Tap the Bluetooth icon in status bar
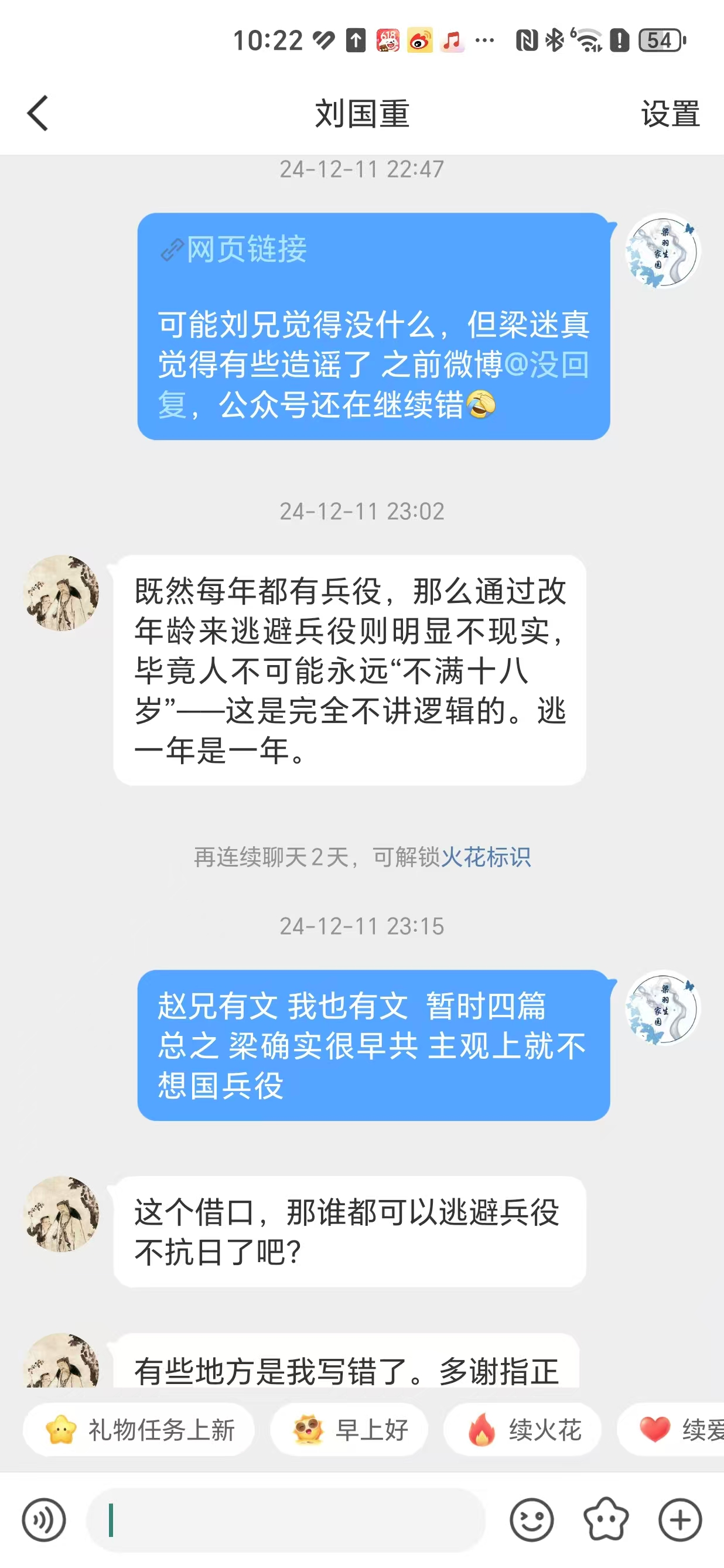This screenshot has height=1568, width=724. click(555, 40)
